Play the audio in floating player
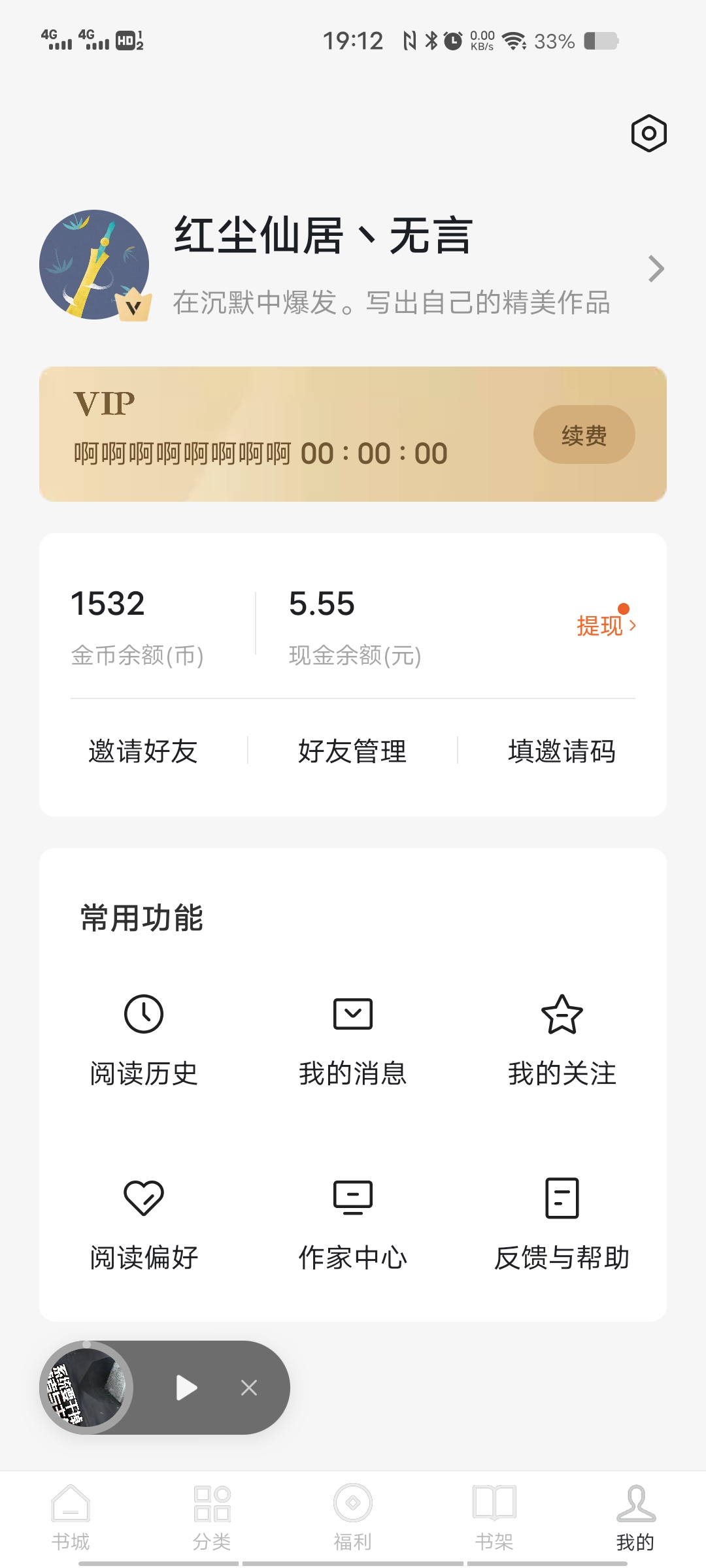This screenshot has height=1568, width=706. pos(186,1388)
